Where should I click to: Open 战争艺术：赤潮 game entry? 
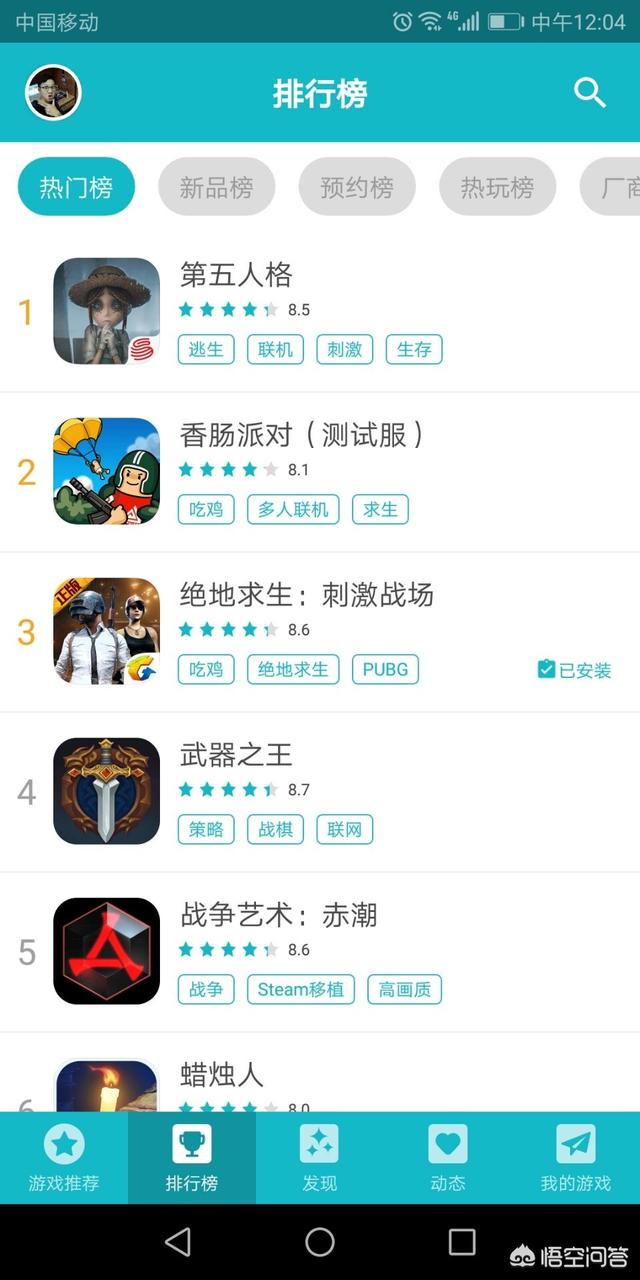(x=320, y=952)
